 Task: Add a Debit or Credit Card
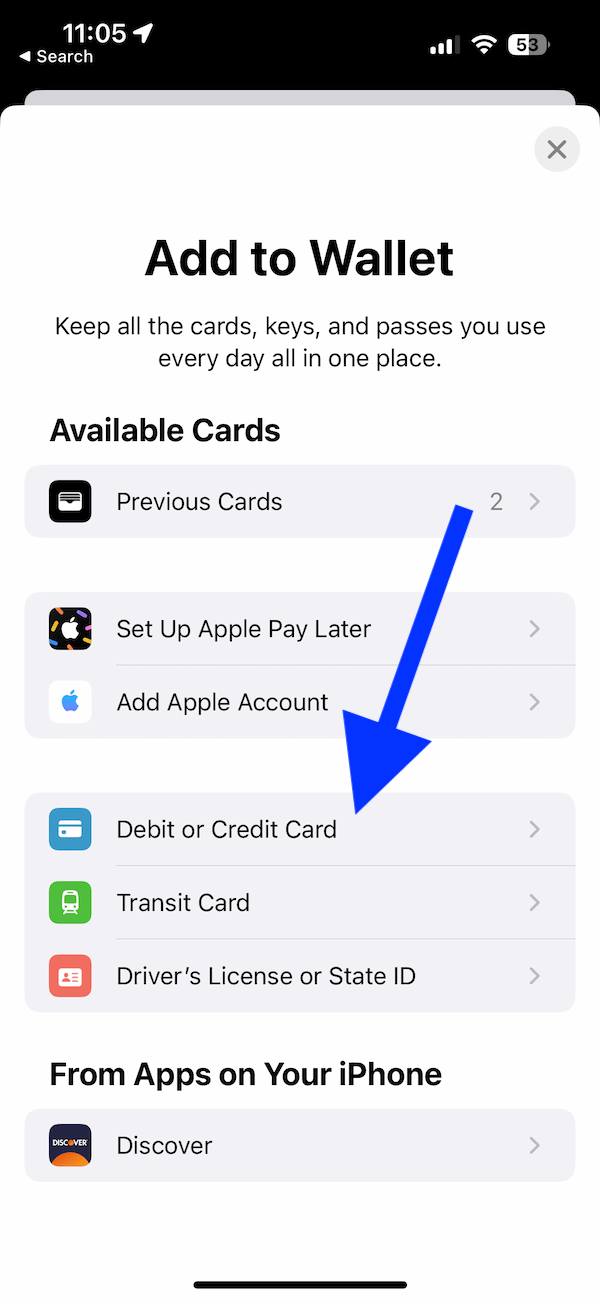[x=300, y=829]
